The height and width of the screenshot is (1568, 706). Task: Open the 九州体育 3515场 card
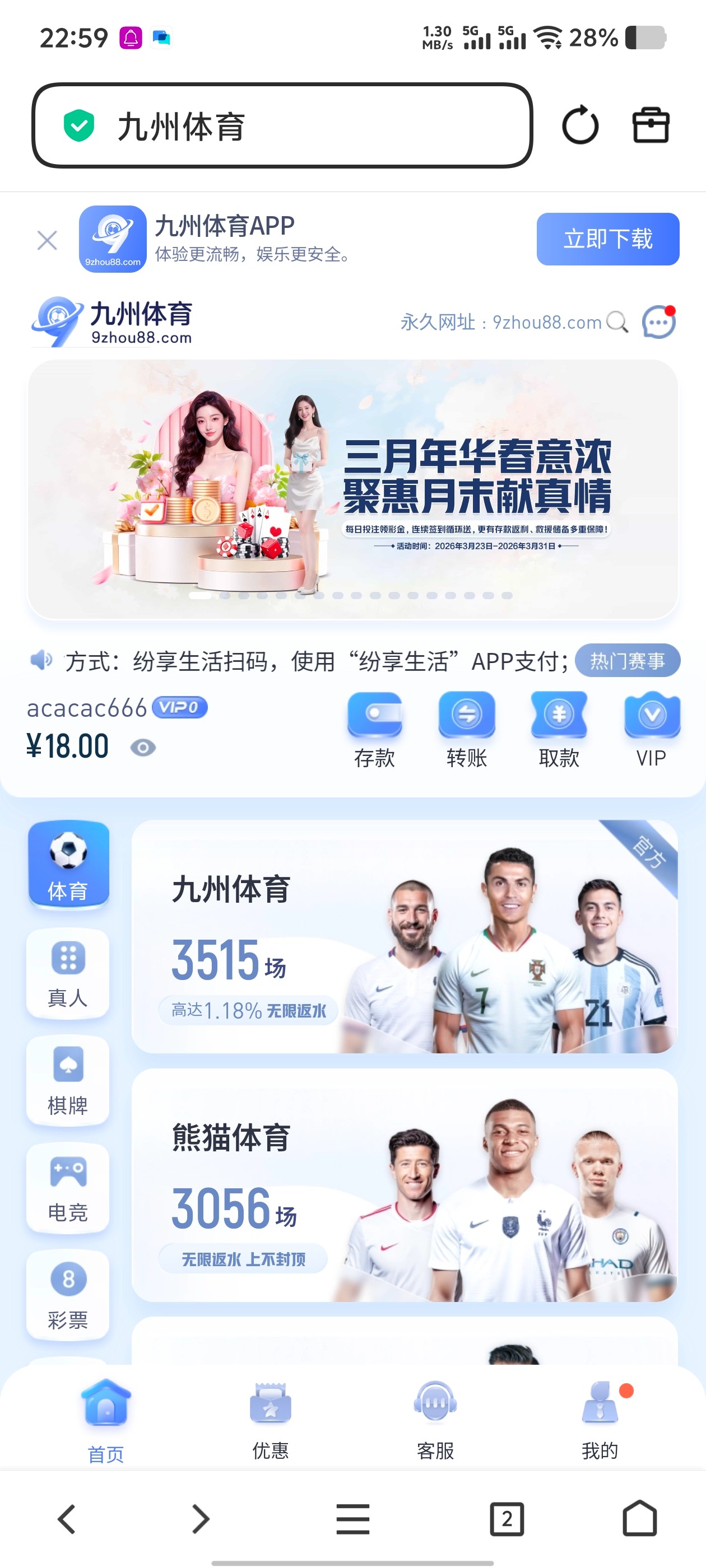(x=404, y=936)
